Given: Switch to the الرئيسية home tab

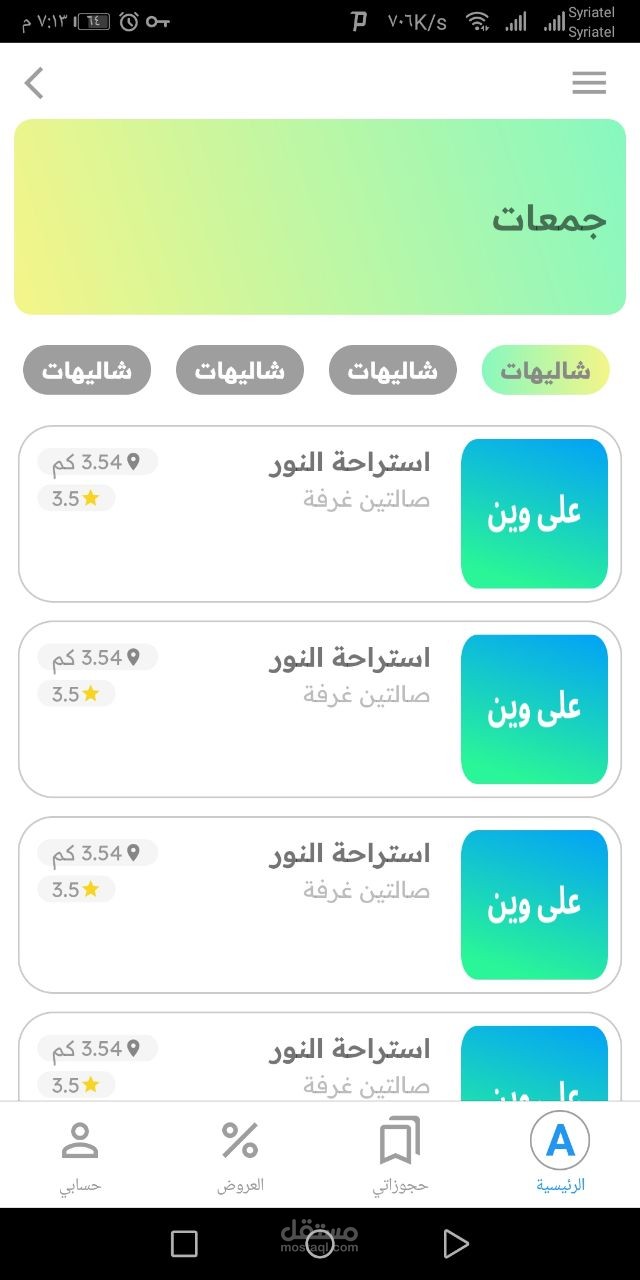Looking at the screenshot, I should click(560, 1153).
